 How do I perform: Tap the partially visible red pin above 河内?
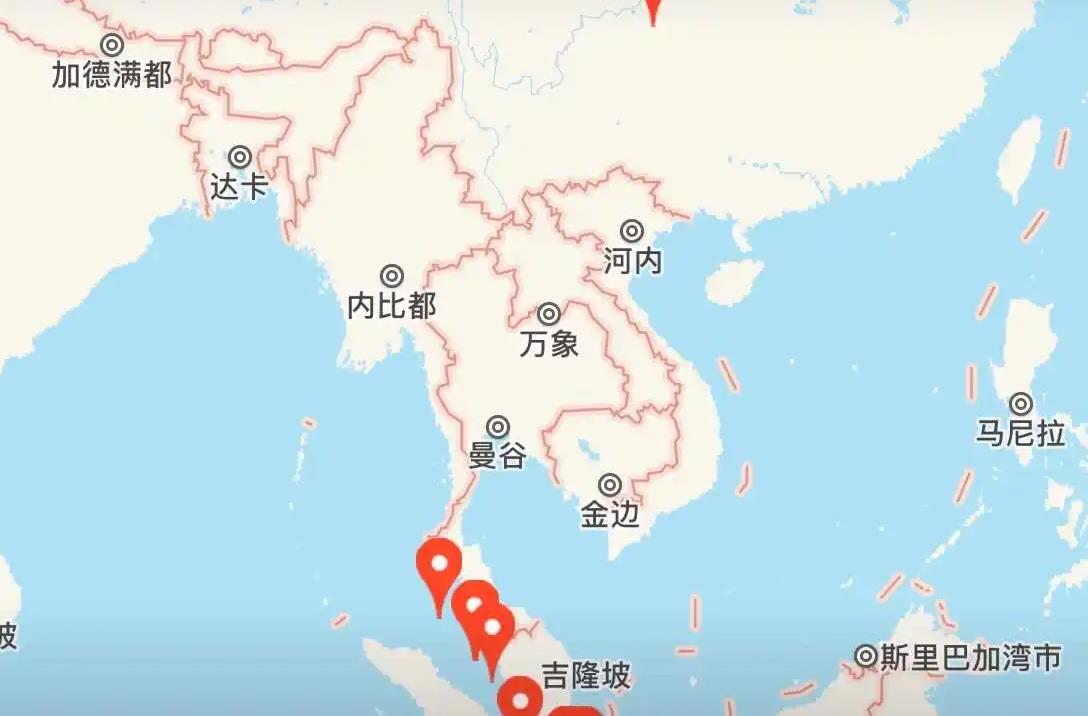click(652, 11)
